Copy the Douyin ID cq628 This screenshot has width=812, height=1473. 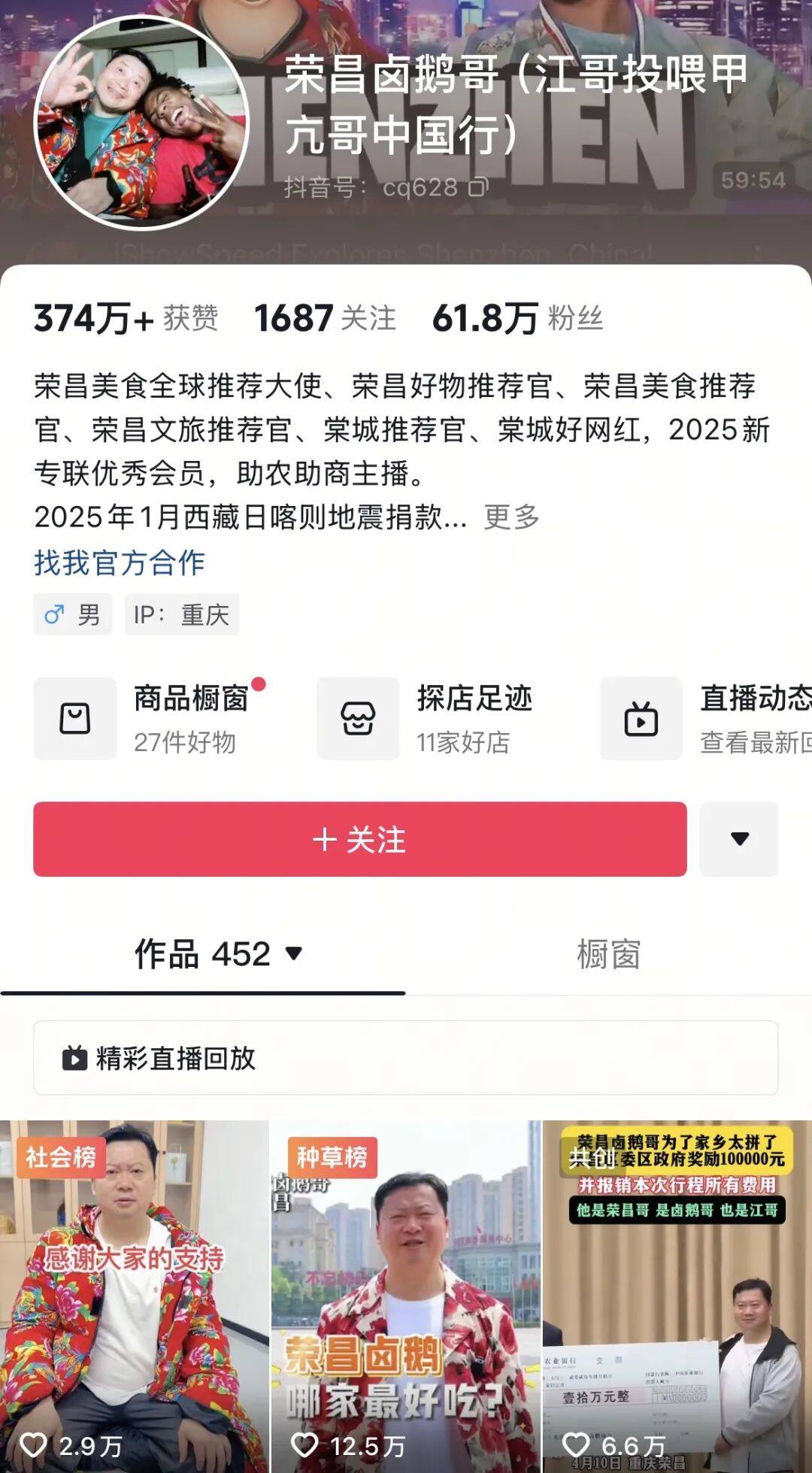coord(478,186)
